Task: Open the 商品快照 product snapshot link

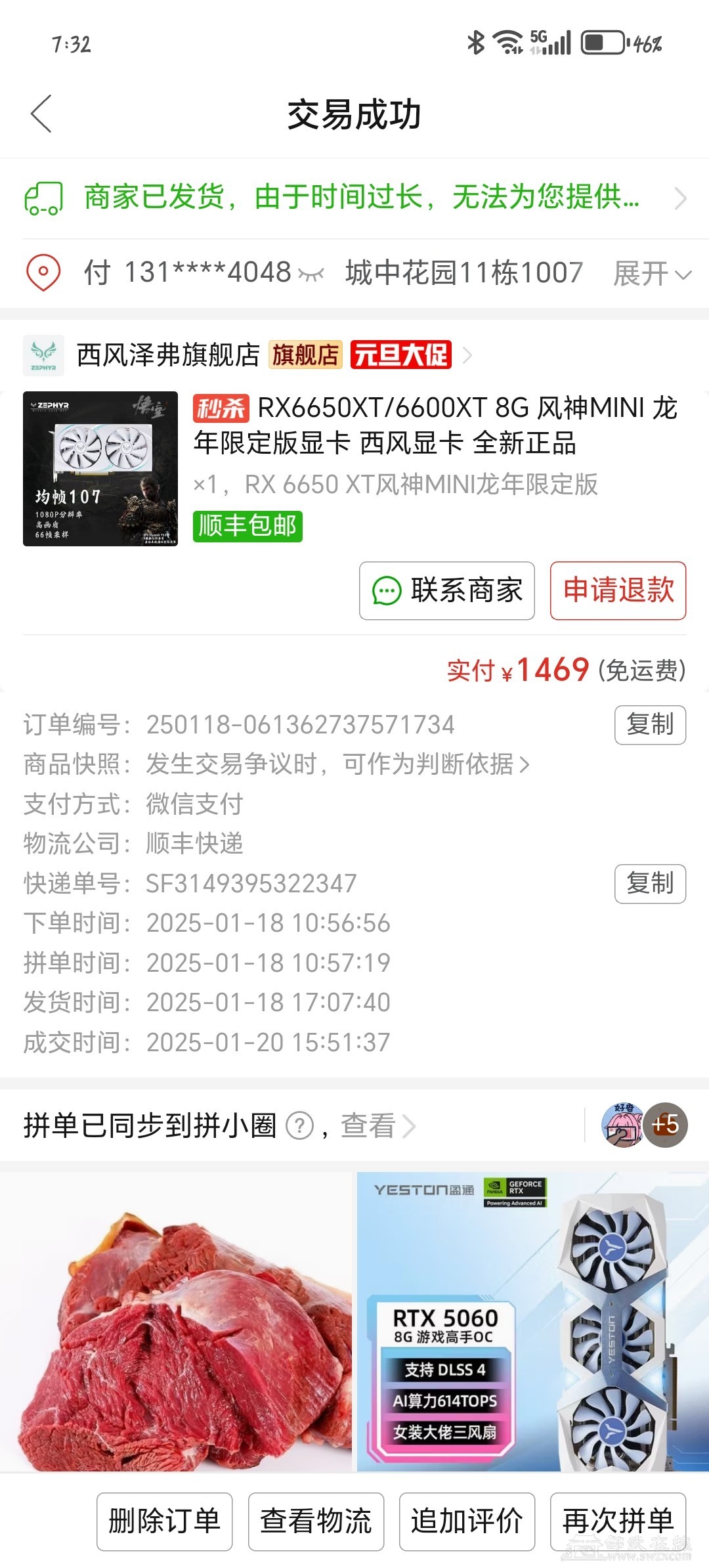Action: pos(337,764)
